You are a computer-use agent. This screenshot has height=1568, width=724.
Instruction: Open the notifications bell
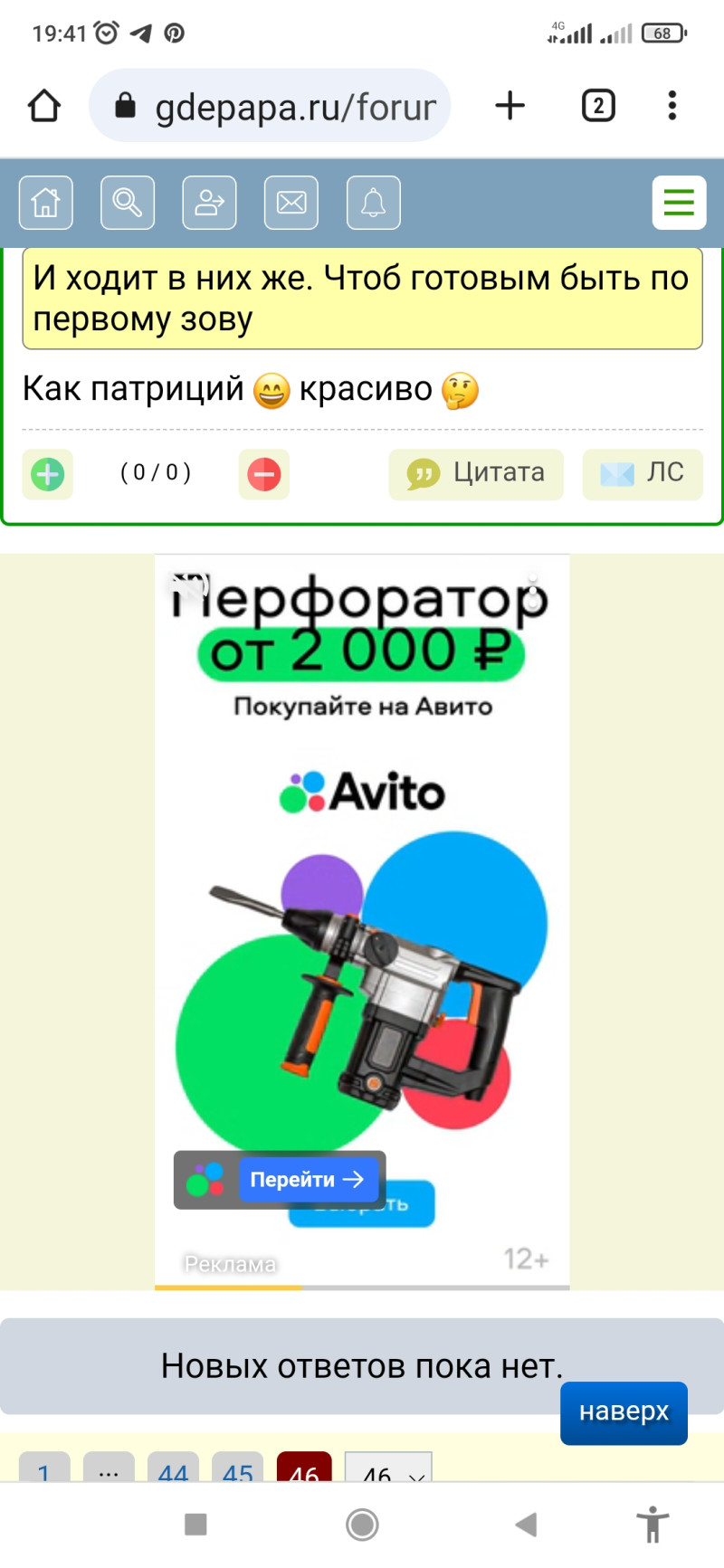373,203
